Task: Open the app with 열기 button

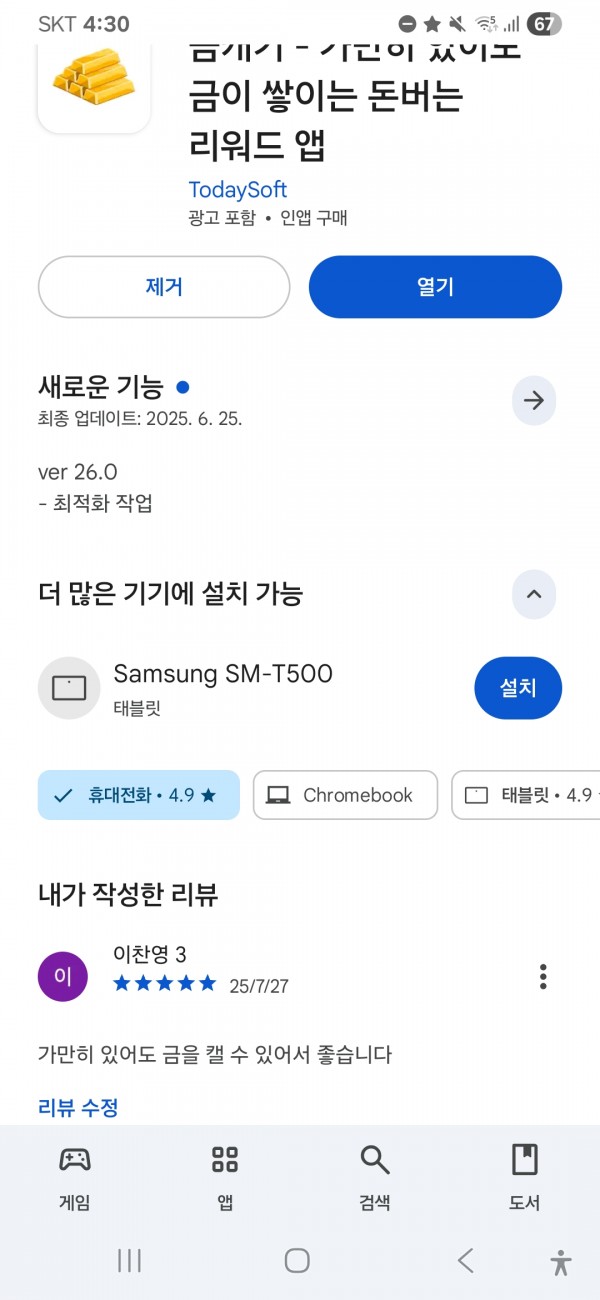Action: (435, 287)
